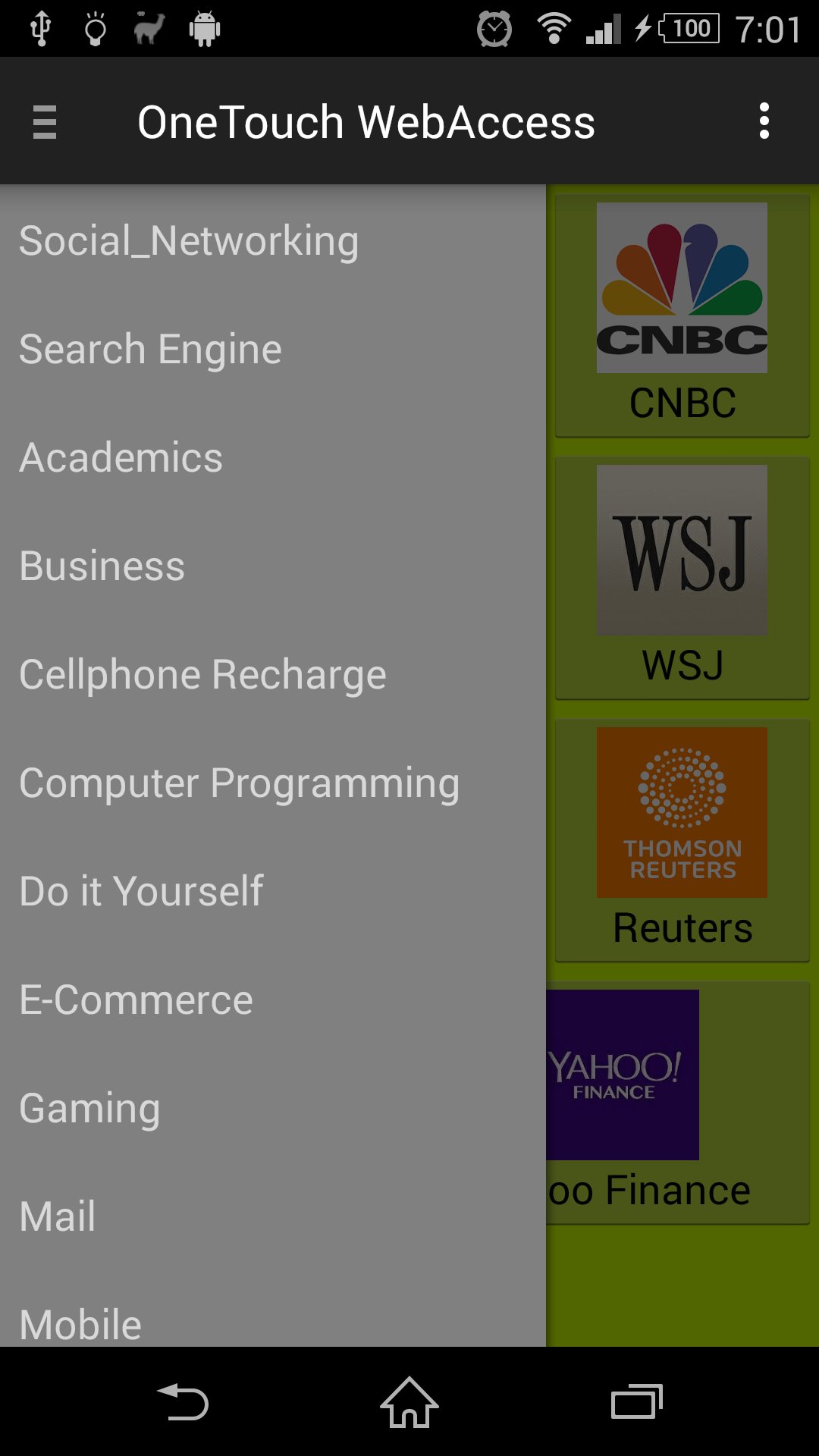The width and height of the screenshot is (819, 1456).
Task: Select the Computer Programming category
Action: pos(239,783)
